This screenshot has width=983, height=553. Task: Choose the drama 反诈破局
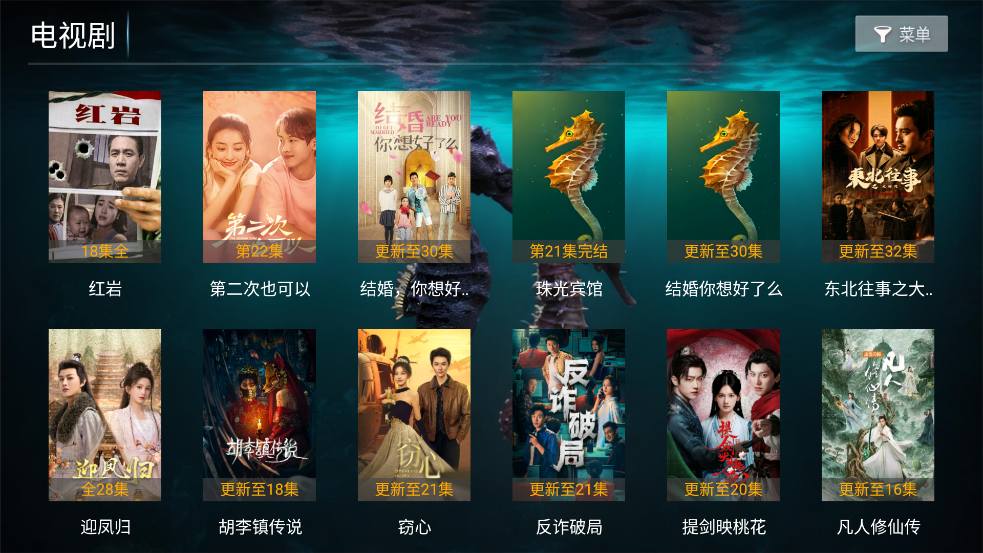569,415
